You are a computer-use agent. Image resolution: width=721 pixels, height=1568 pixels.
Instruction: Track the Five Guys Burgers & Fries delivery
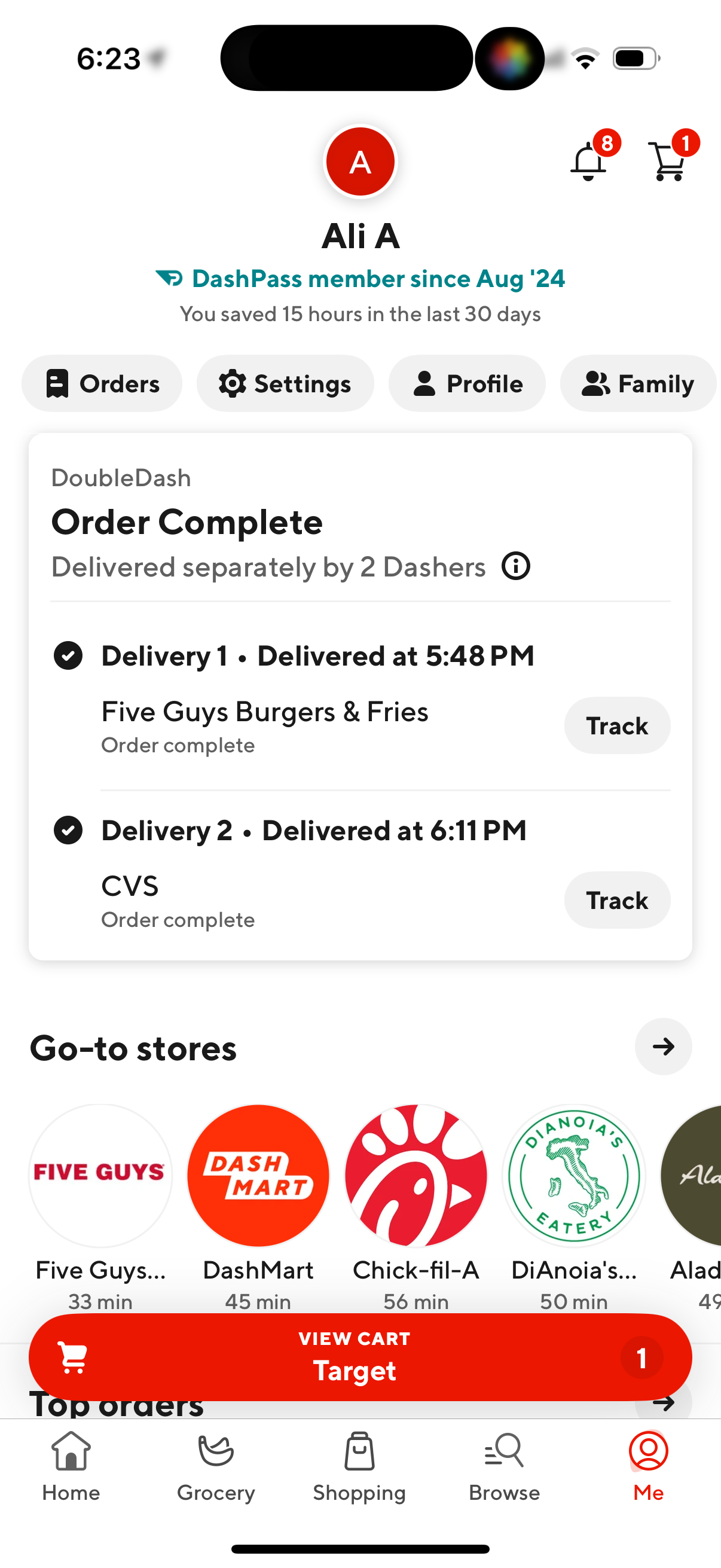pyautogui.click(x=617, y=725)
